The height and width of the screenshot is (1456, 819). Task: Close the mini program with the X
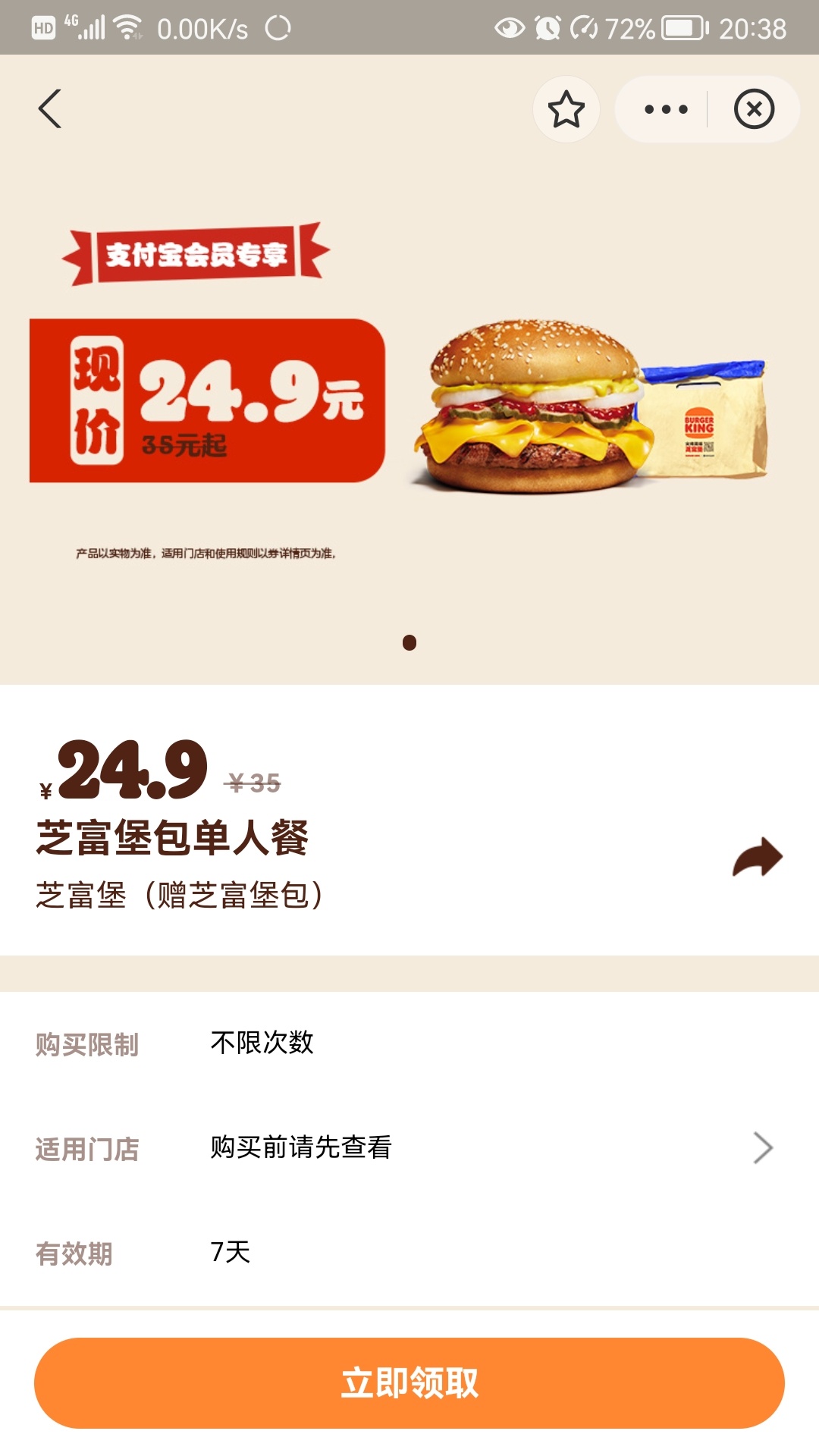[754, 109]
